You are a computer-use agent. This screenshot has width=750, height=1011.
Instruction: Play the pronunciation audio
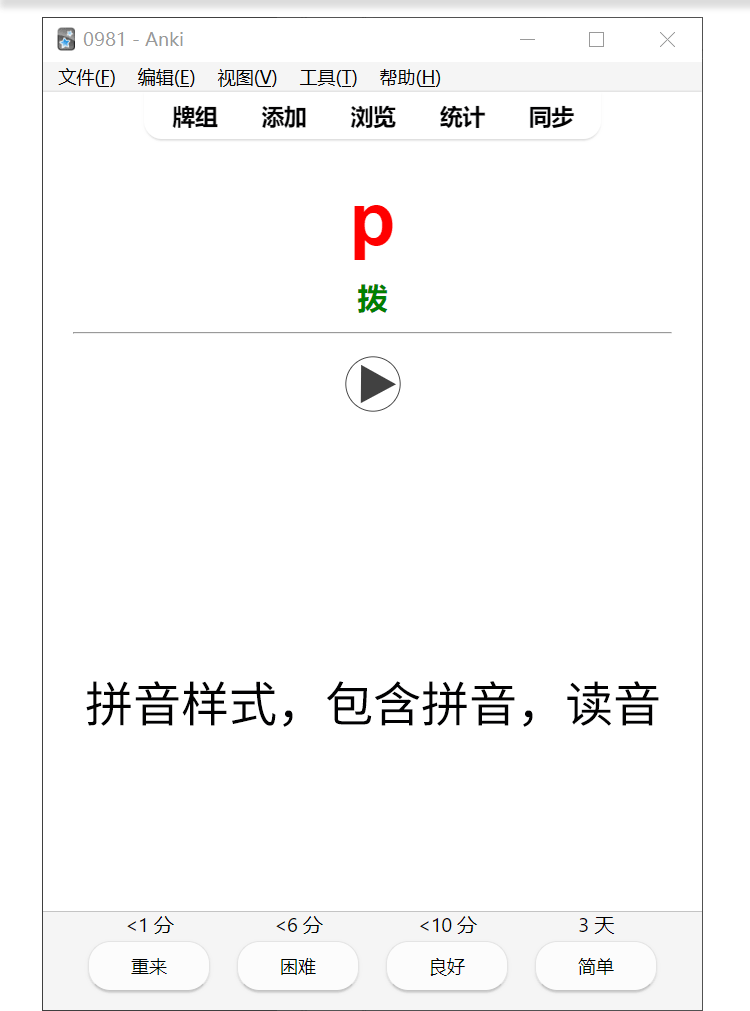coord(373,384)
